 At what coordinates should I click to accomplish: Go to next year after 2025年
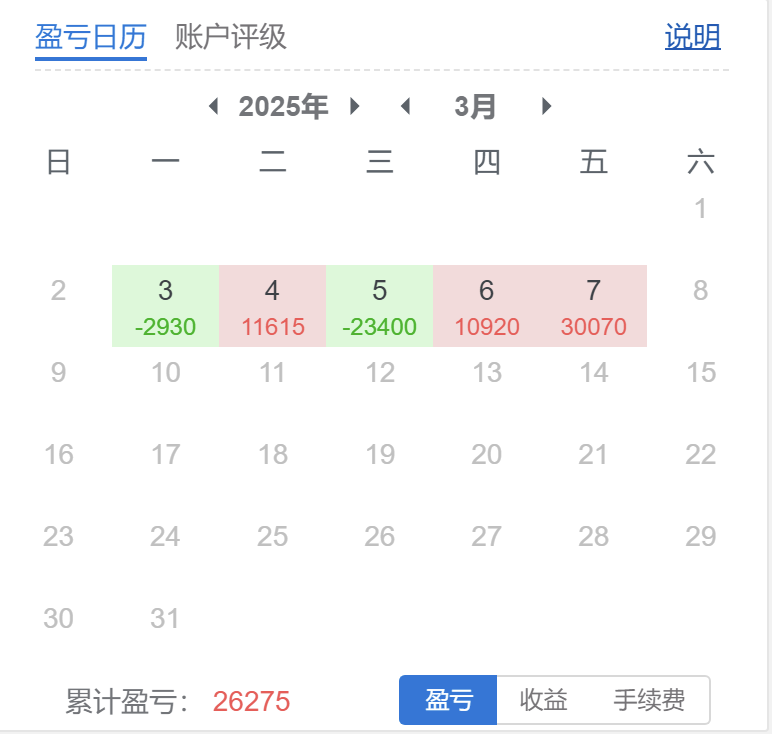click(355, 106)
